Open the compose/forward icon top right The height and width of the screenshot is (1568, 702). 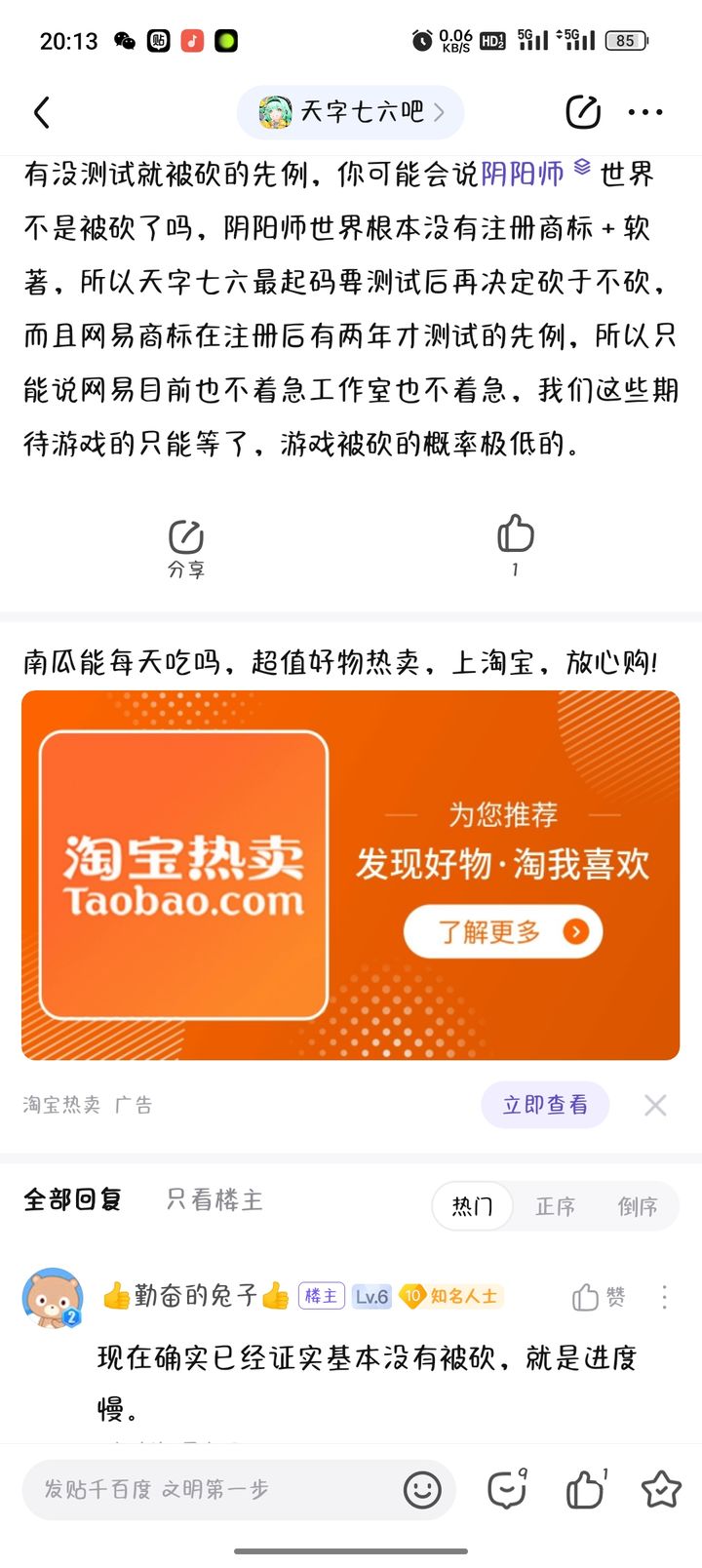582,112
